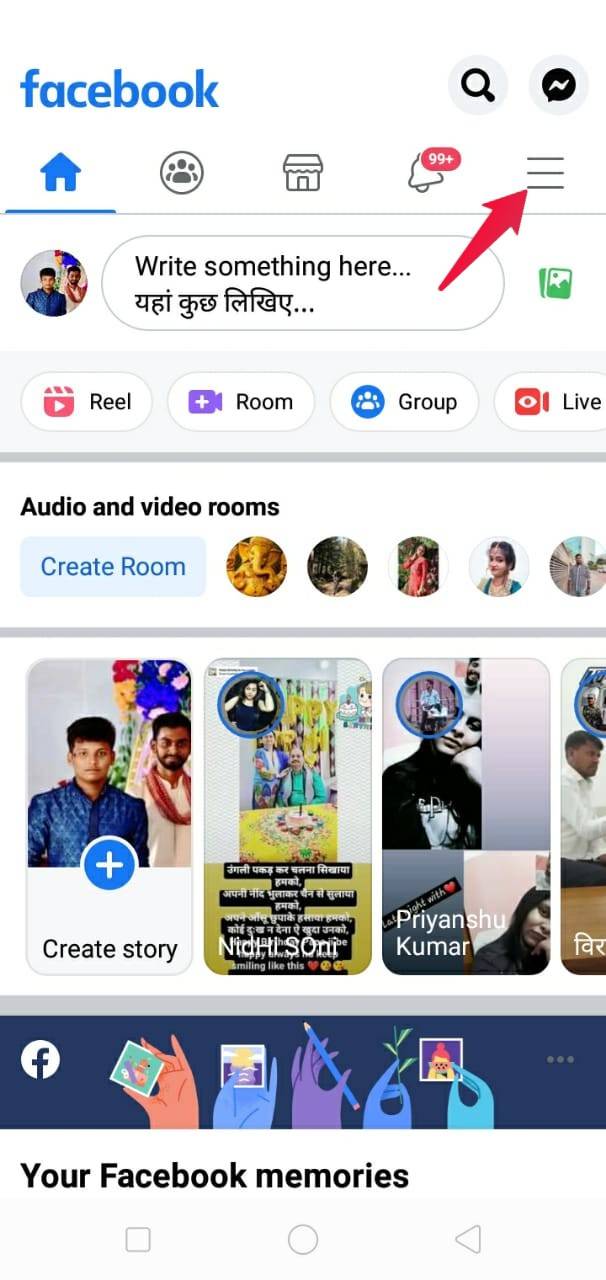Start a video Room chip
This screenshot has height=1280, width=606.
click(241, 402)
